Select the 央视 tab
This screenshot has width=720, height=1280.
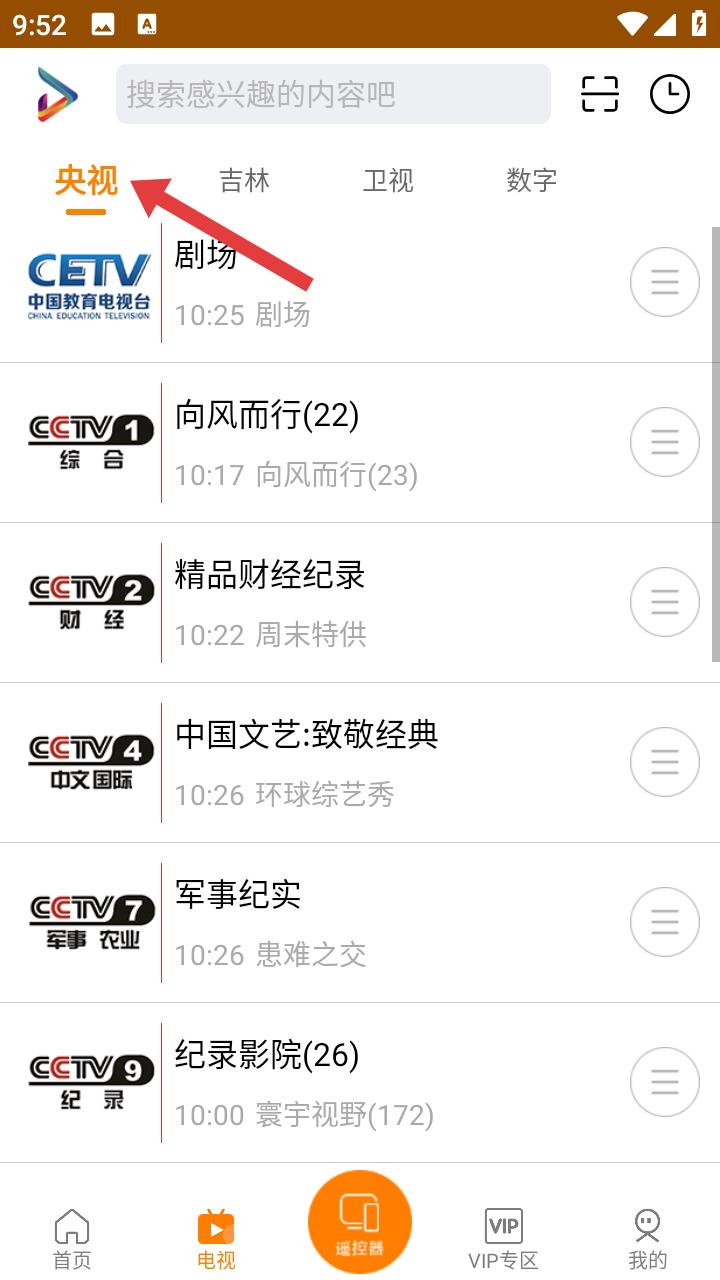click(x=86, y=180)
